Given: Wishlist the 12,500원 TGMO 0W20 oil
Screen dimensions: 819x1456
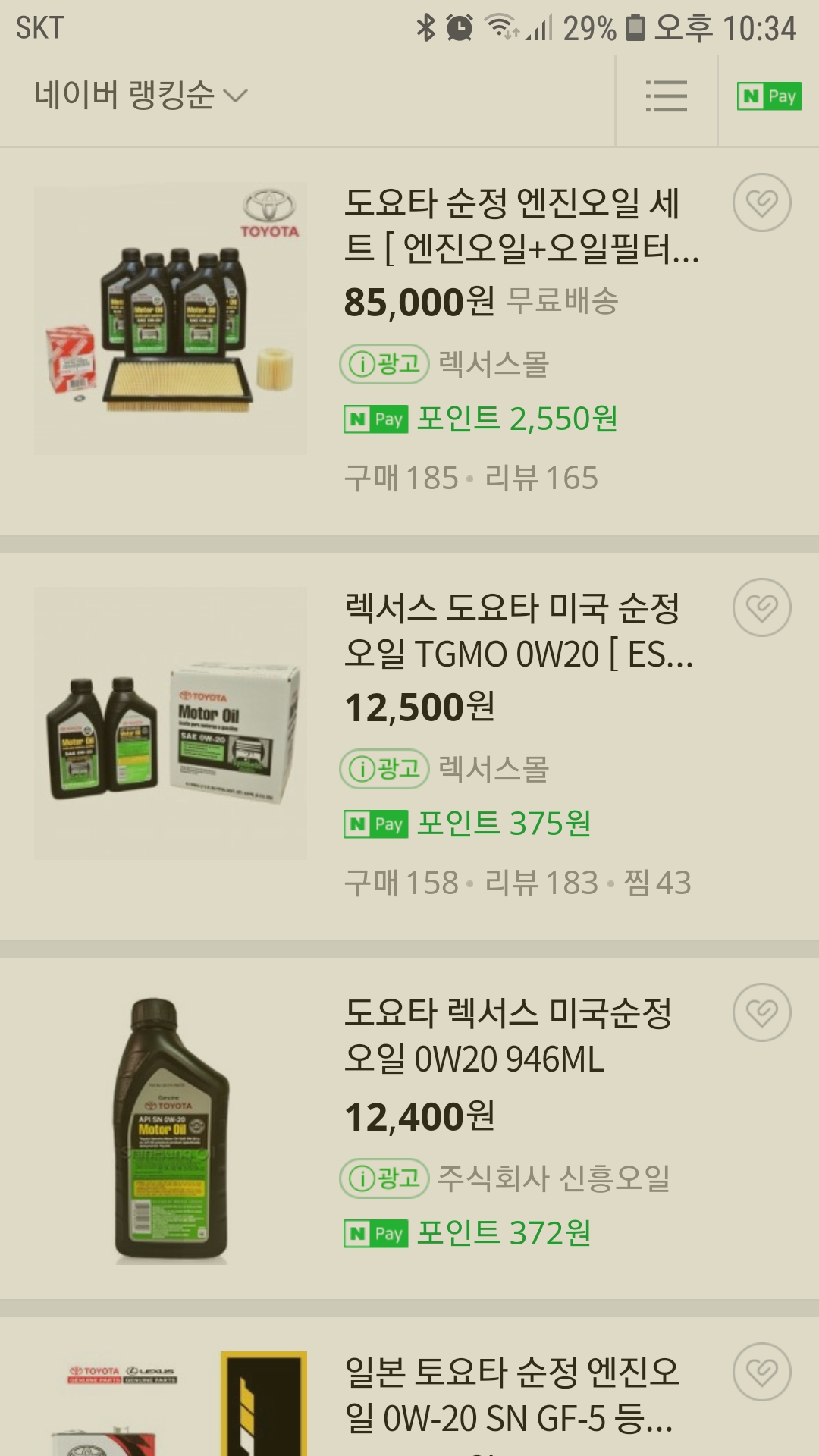Looking at the screenshot, I should click(x=761, y=608).
